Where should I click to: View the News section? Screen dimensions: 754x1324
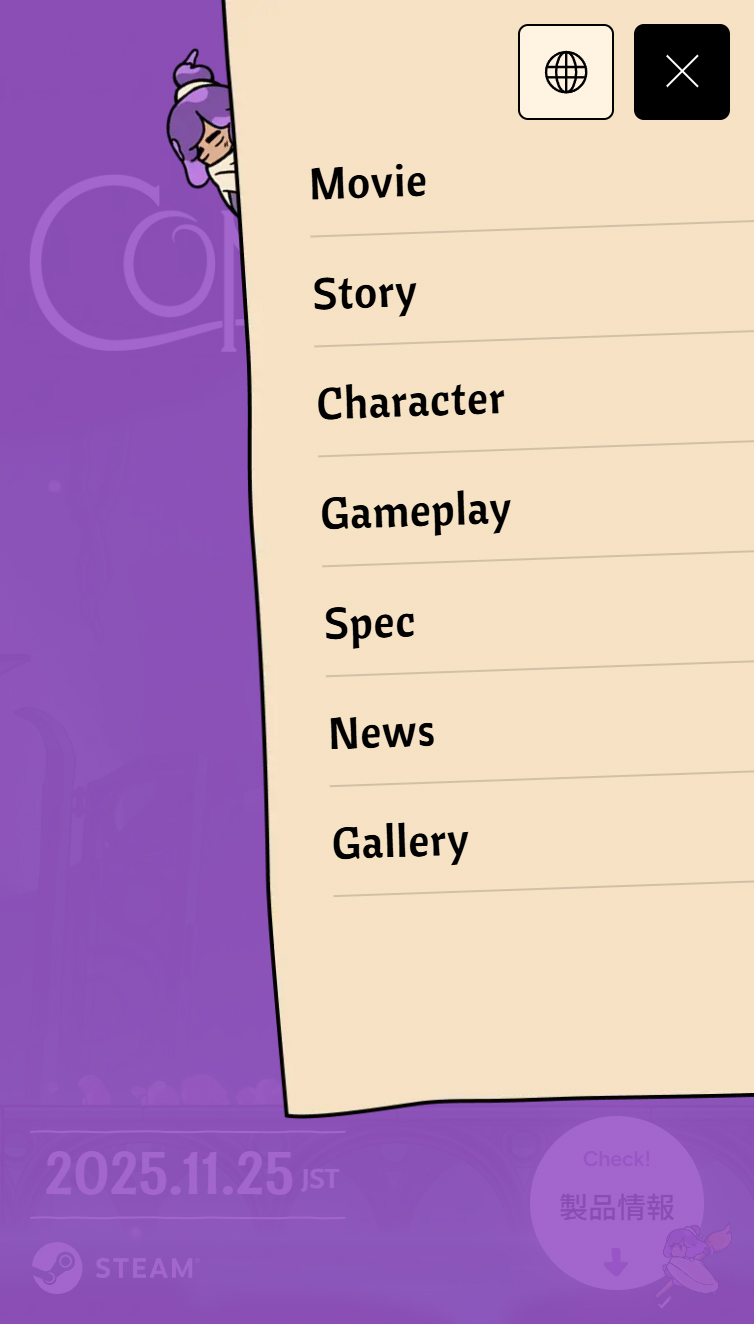382,733
